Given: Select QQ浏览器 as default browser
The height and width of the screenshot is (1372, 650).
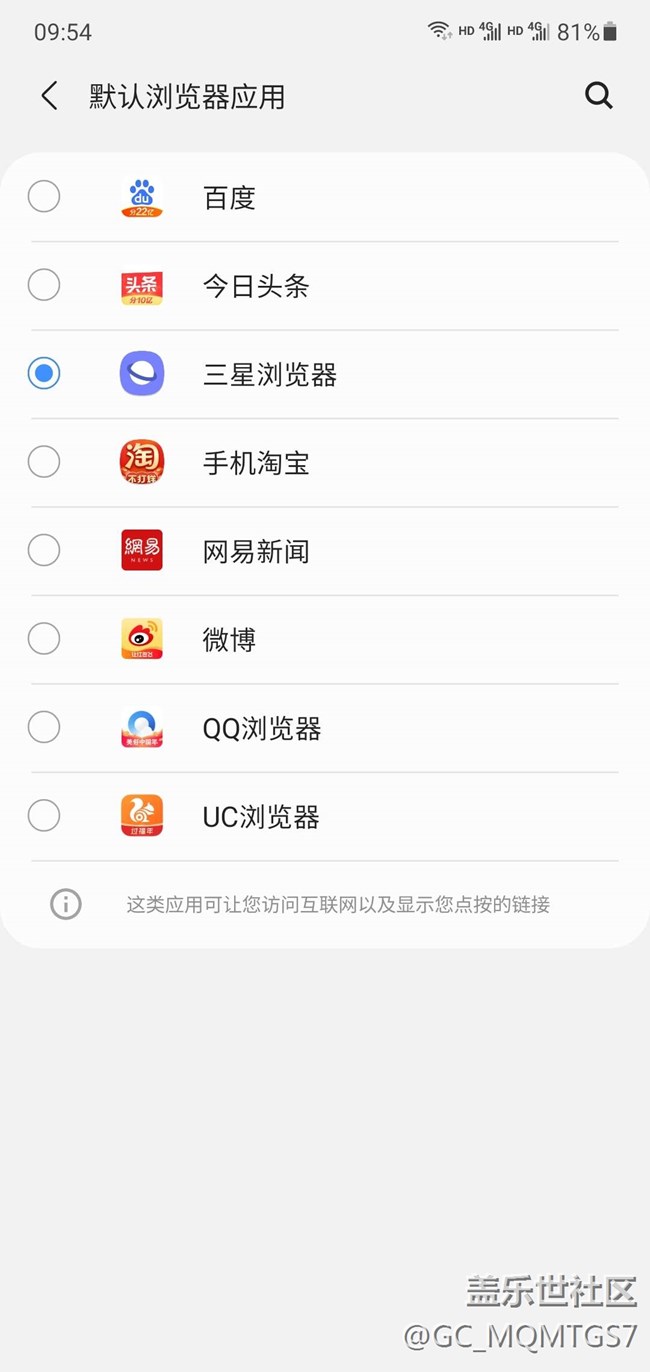Looking at the screenshot, I should (44, 727).
